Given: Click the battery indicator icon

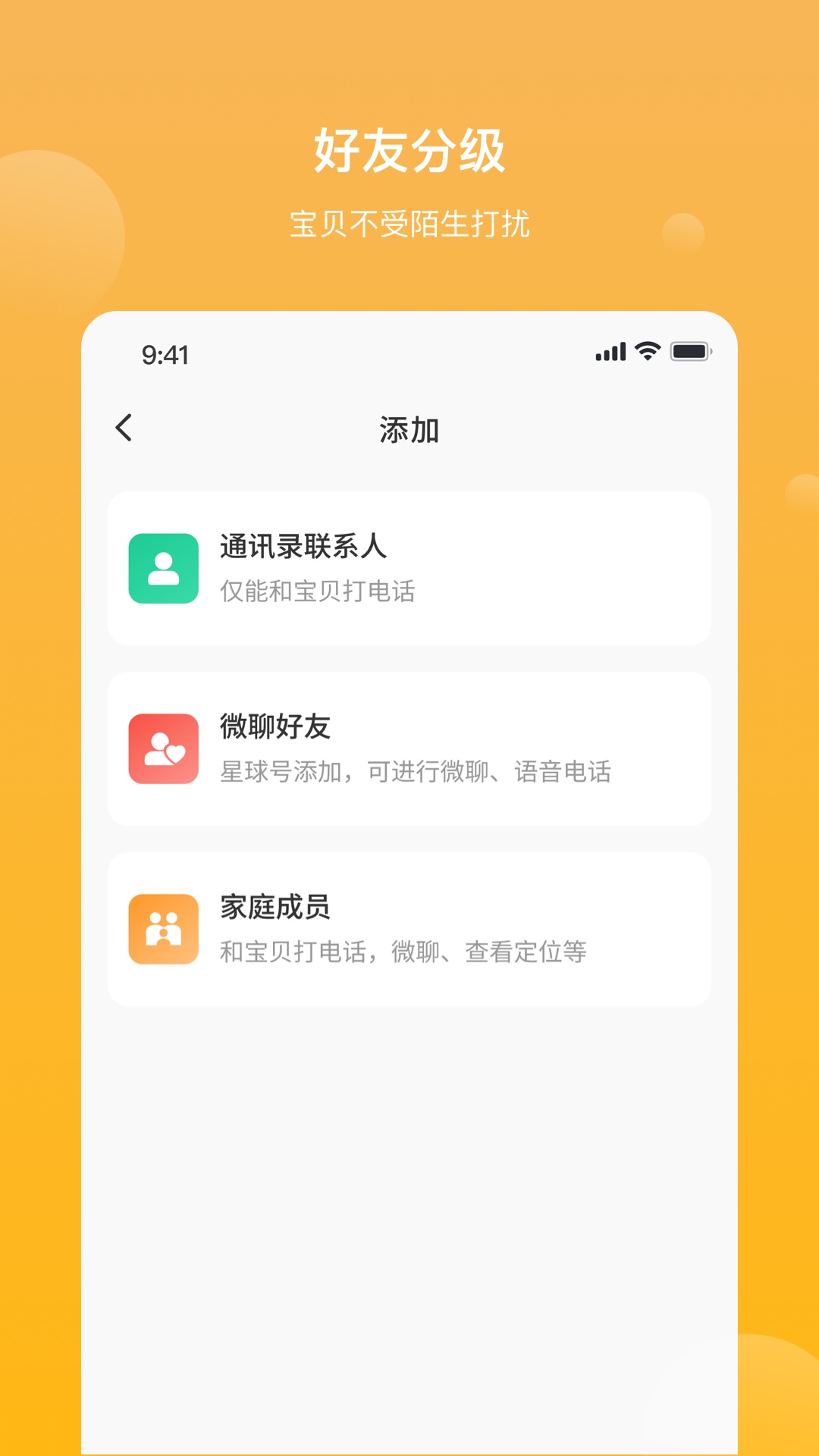Looking at the screenshot, I should coord(692,350).
